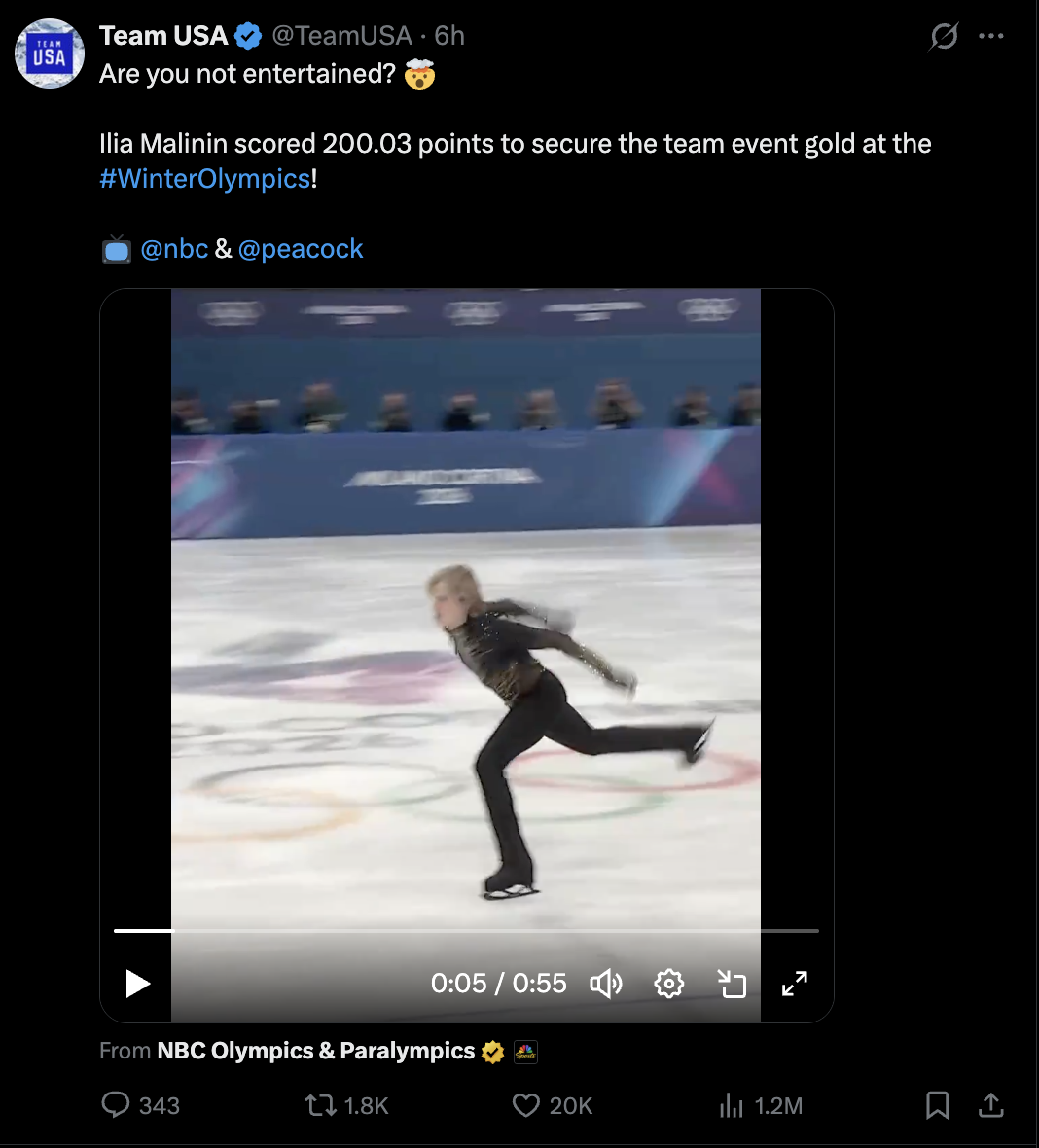This screenshot has height=1148, width=1039.
Task: Open video settings gear
Action: tap(669, 984)
